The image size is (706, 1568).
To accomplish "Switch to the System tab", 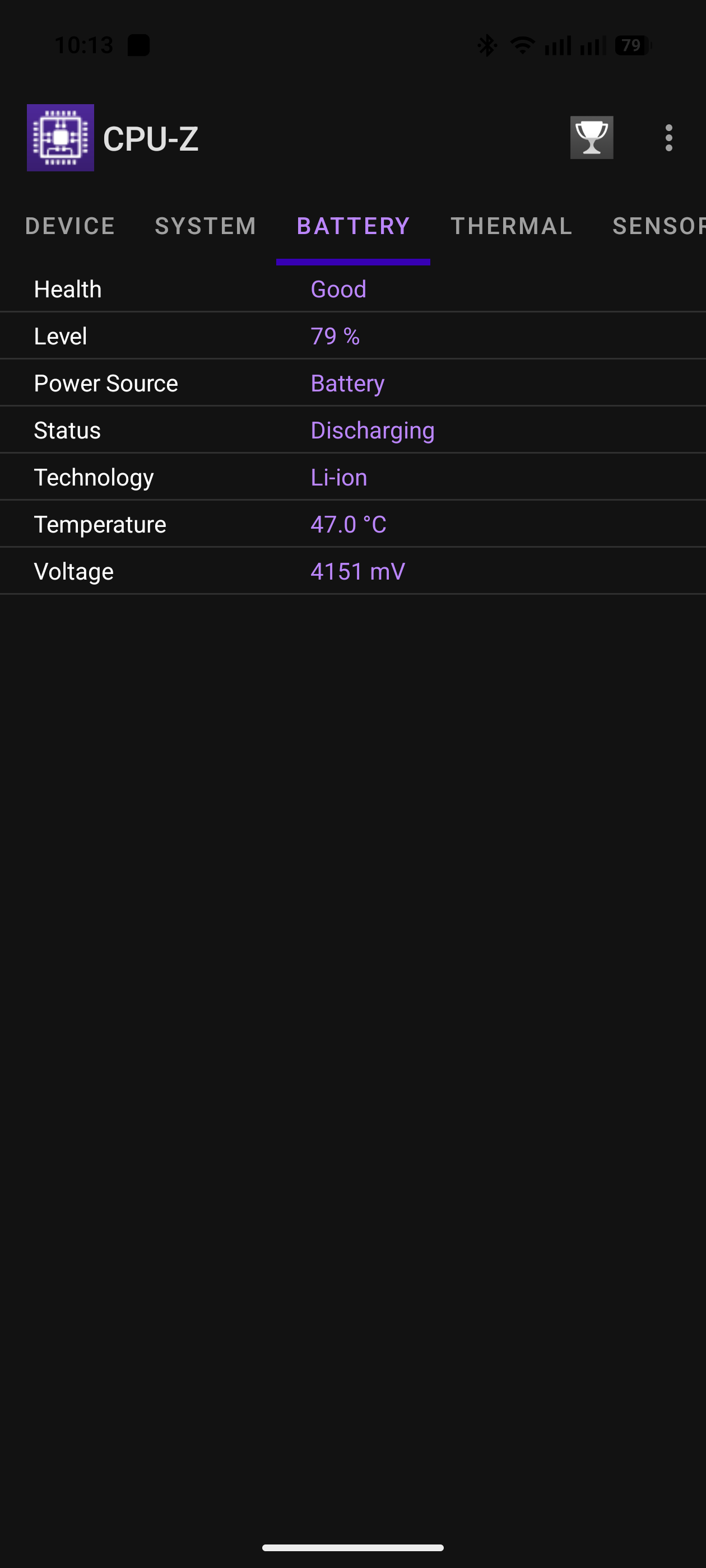I will [x=205, y=226].
